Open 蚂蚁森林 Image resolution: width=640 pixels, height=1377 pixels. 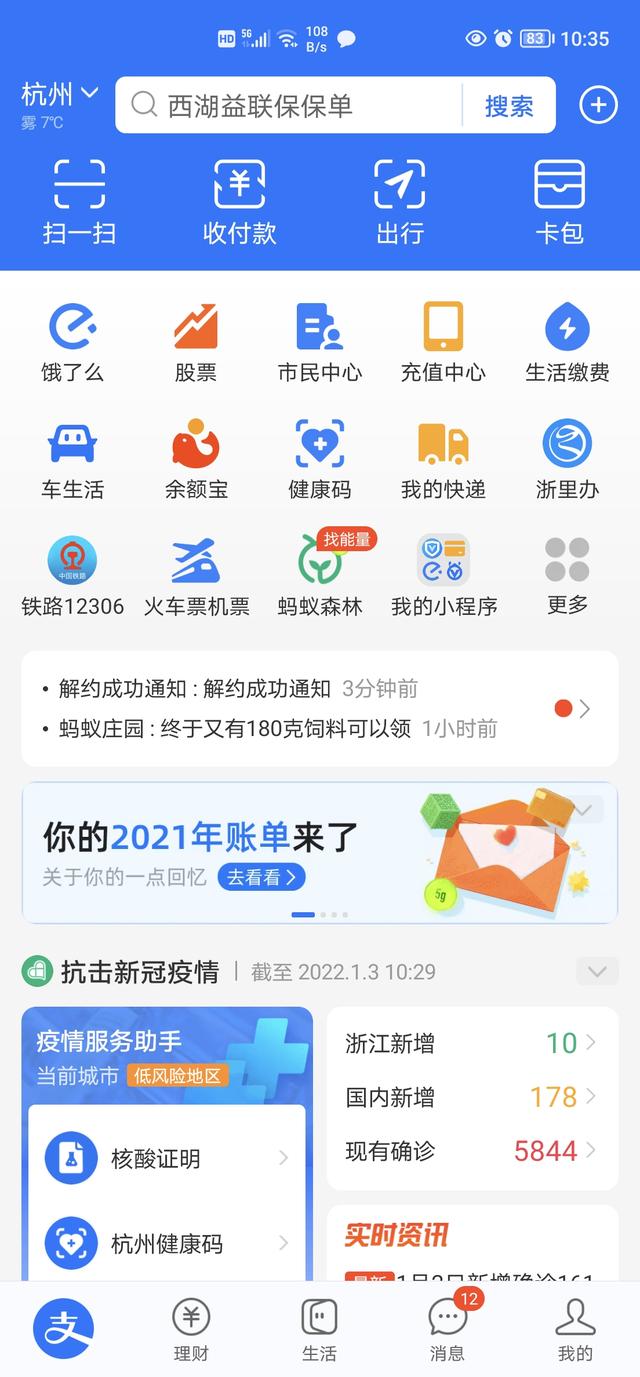pos(319,575)
